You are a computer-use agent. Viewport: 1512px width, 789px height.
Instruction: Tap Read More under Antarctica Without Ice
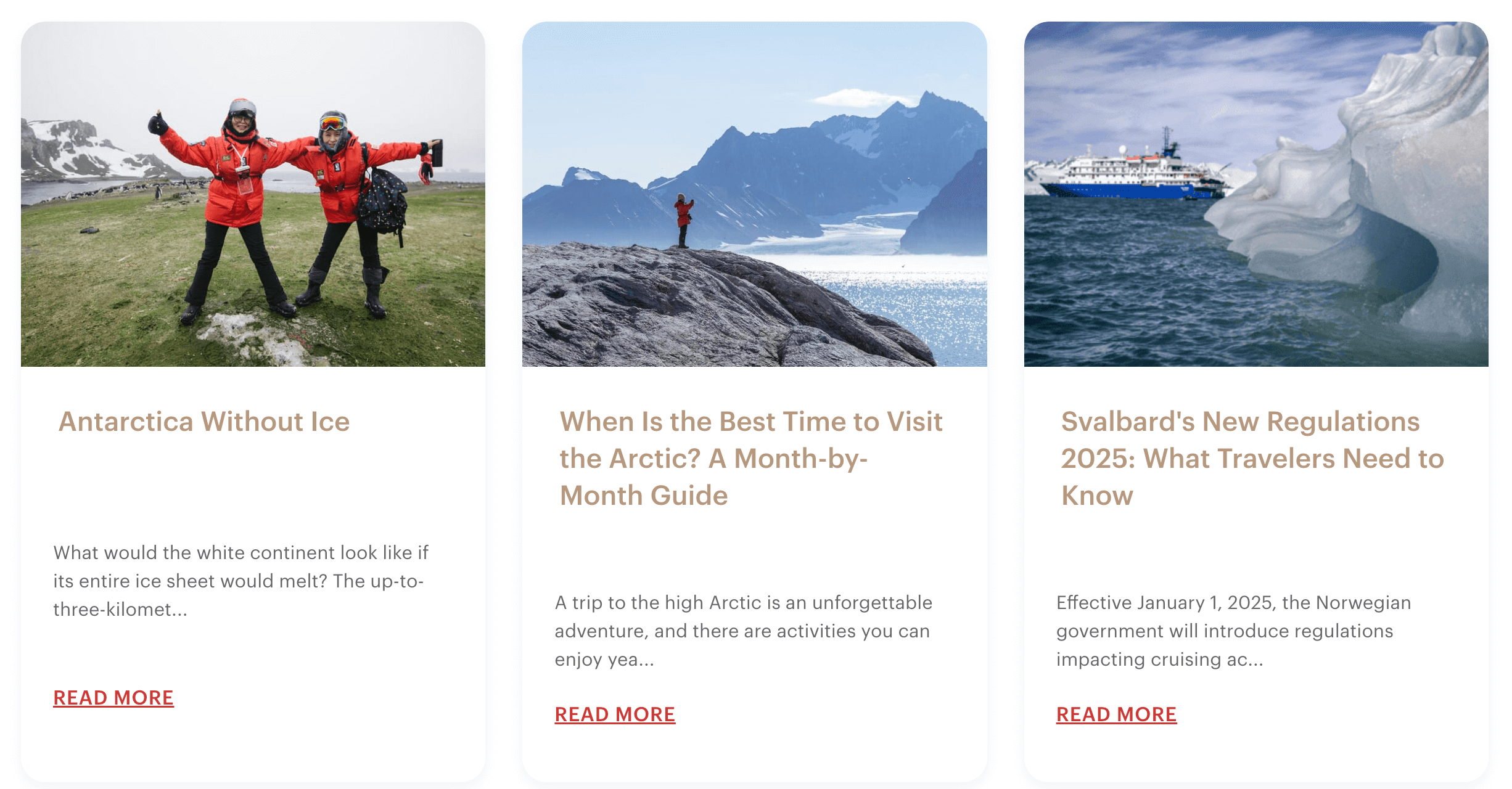[x=113, y=698]
